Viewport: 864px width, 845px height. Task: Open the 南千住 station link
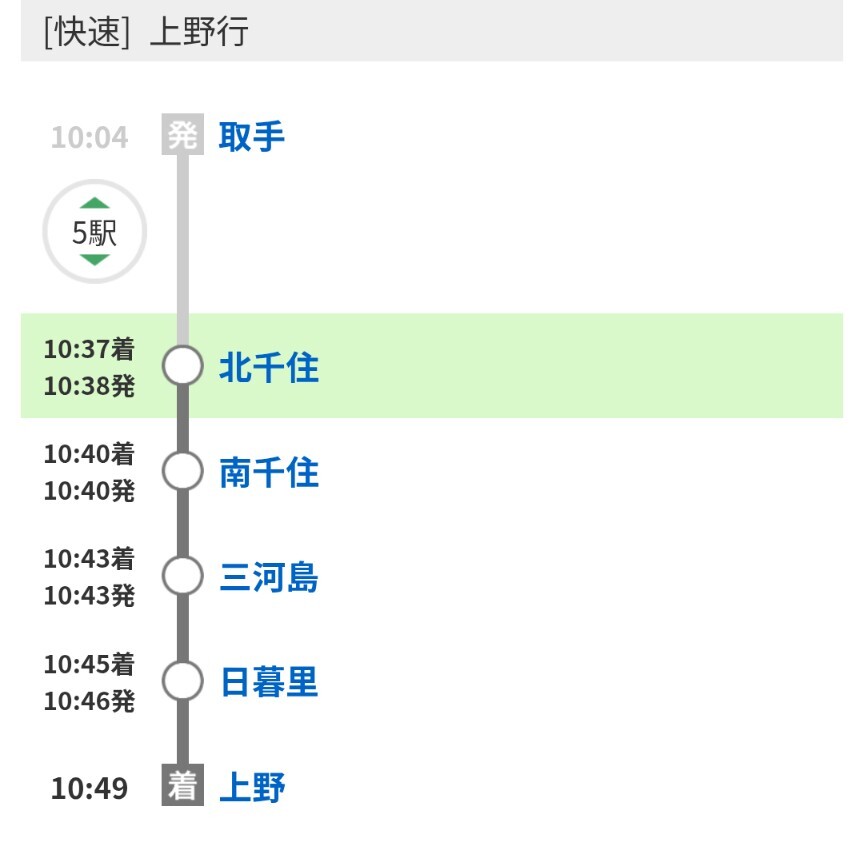[269, 472]
